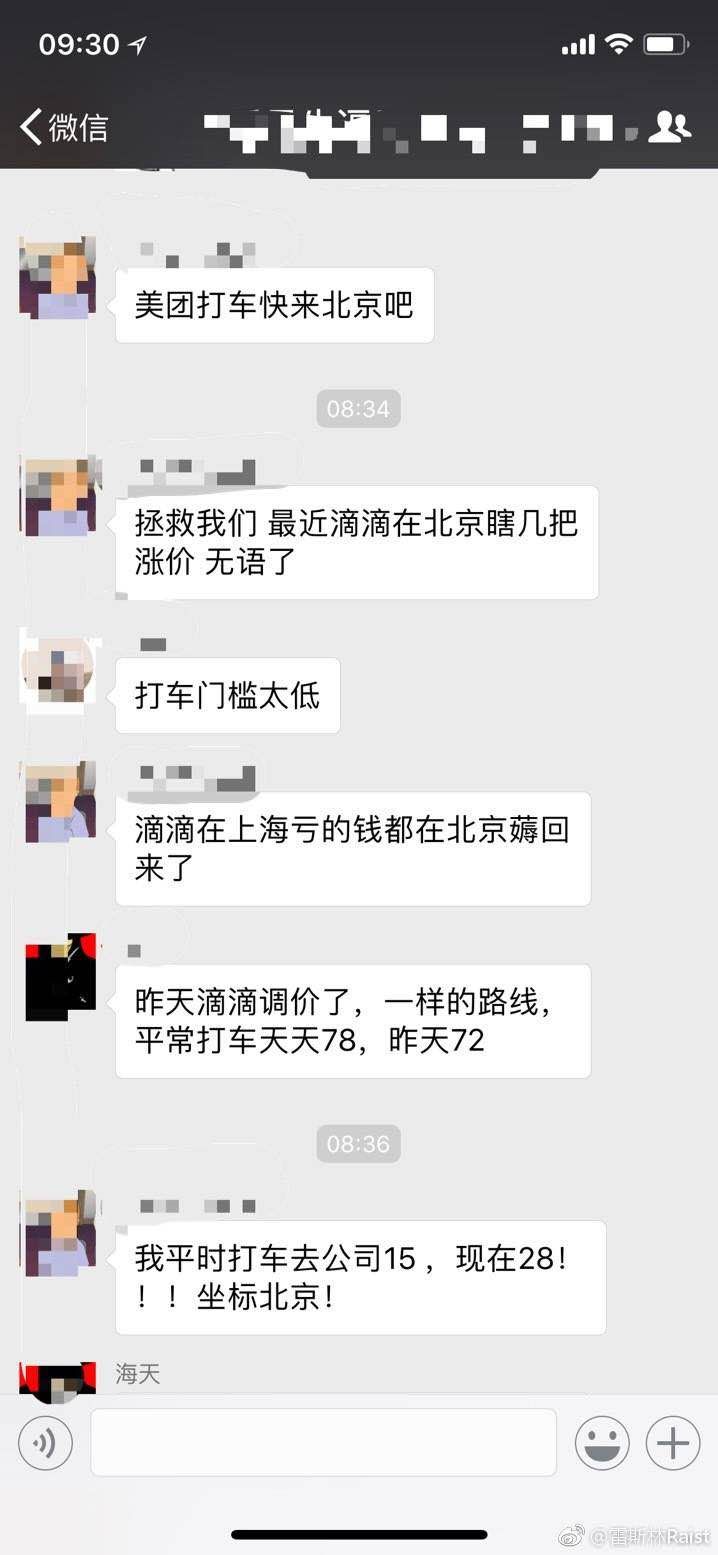Open the group members info icon
Screen dimensions: 718x1555
(x=669, y=126)
